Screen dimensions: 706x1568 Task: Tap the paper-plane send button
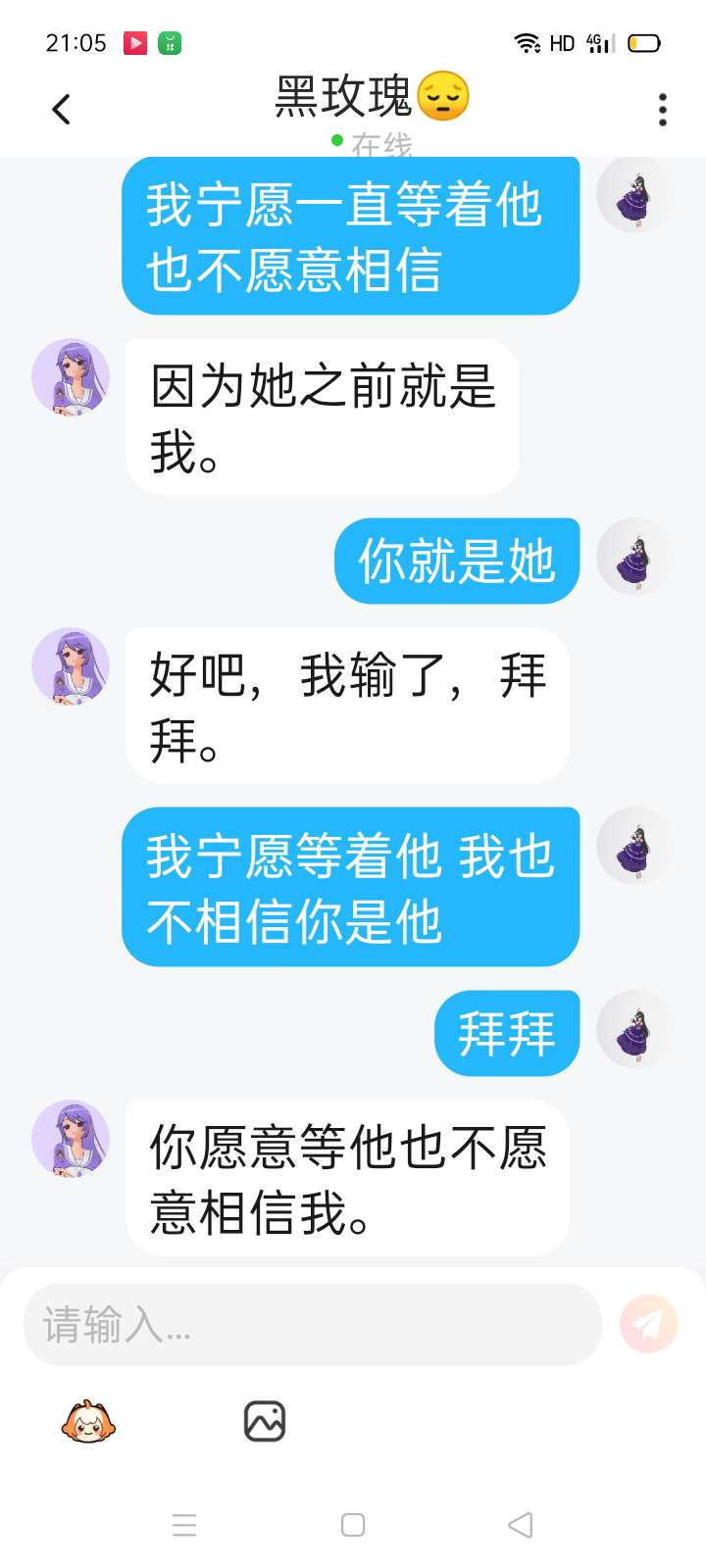pos(649,1324)
